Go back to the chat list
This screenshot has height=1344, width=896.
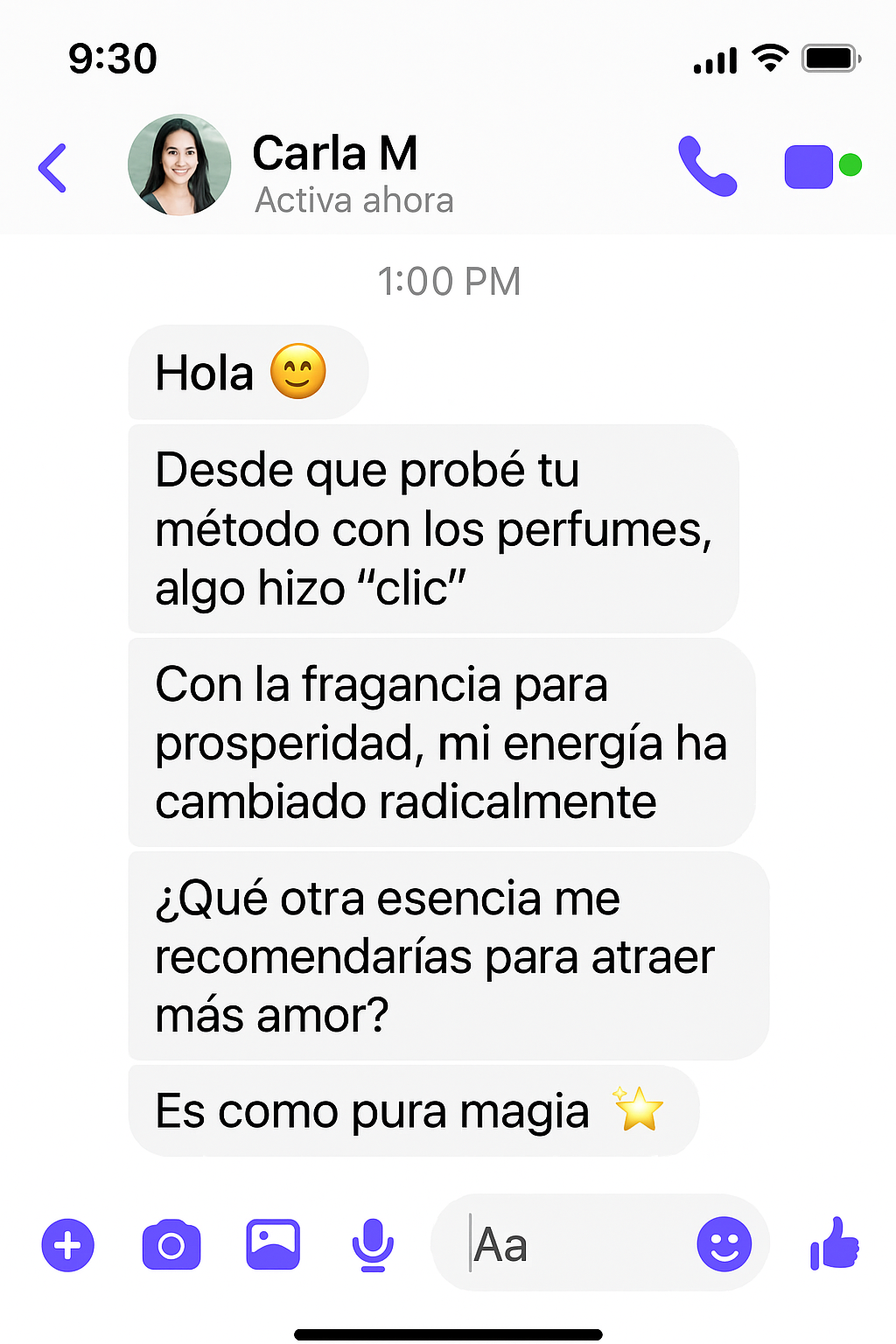pyautogui.click(x=52, y=167)
